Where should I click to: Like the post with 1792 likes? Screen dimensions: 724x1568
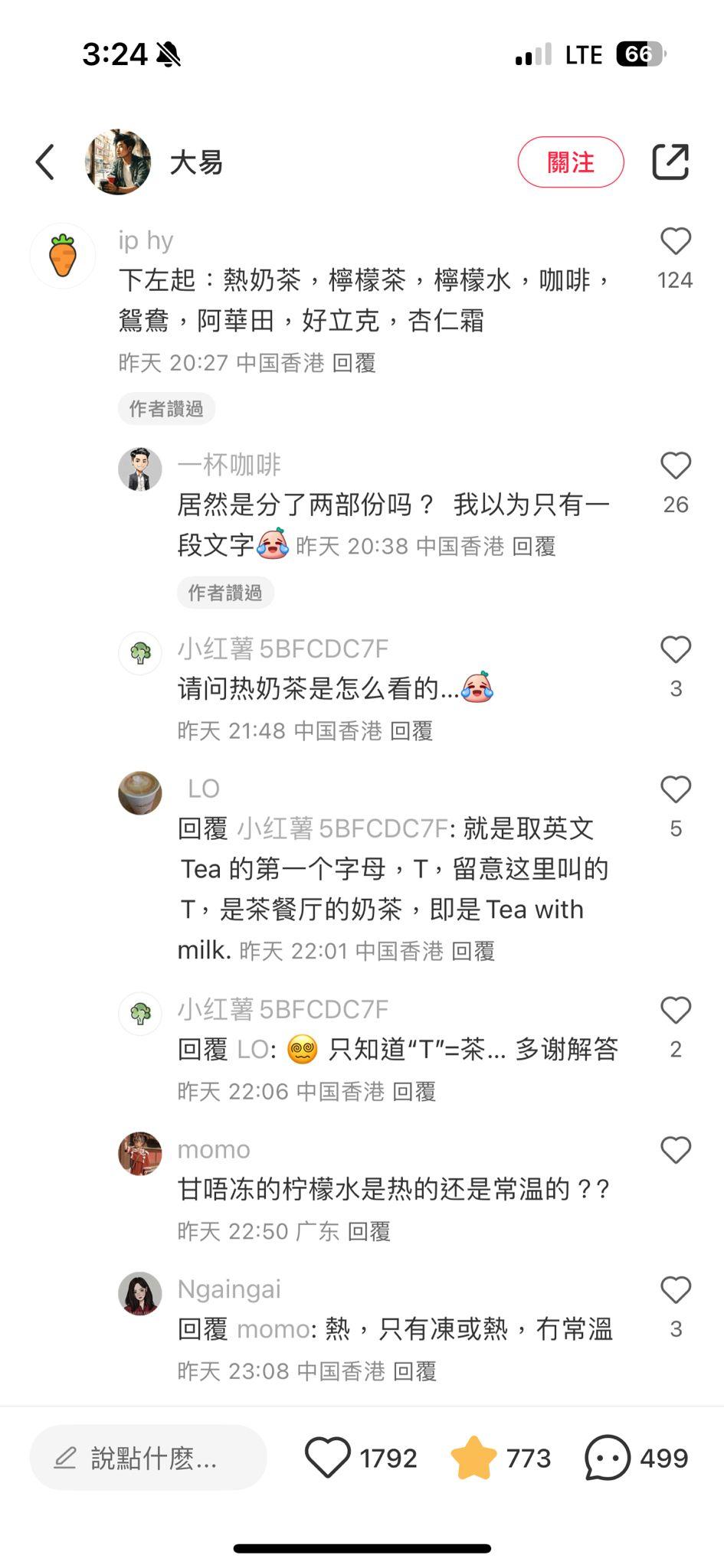(x=328, y=1458)
